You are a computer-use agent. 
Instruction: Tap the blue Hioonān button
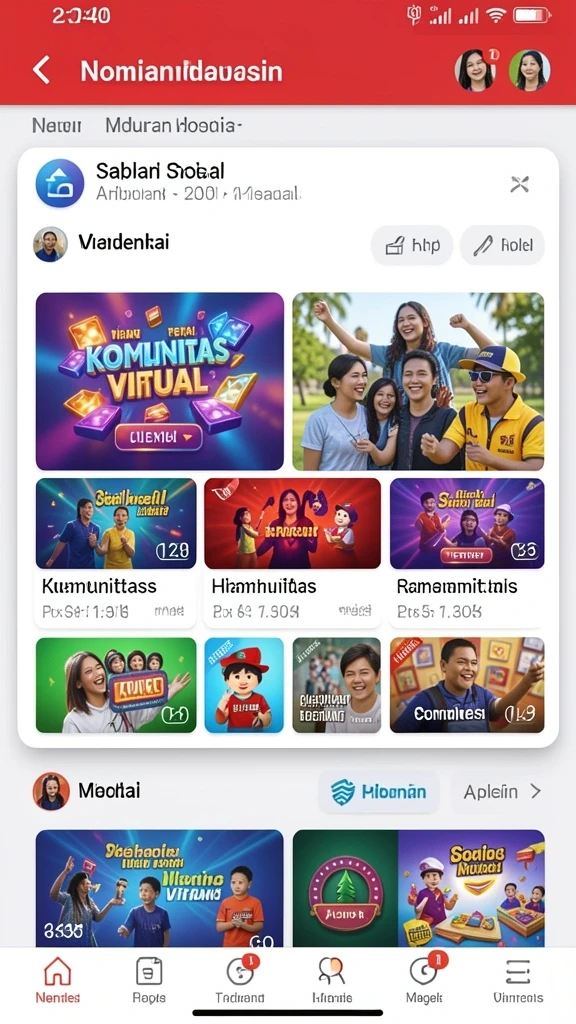tap(379, 792)
